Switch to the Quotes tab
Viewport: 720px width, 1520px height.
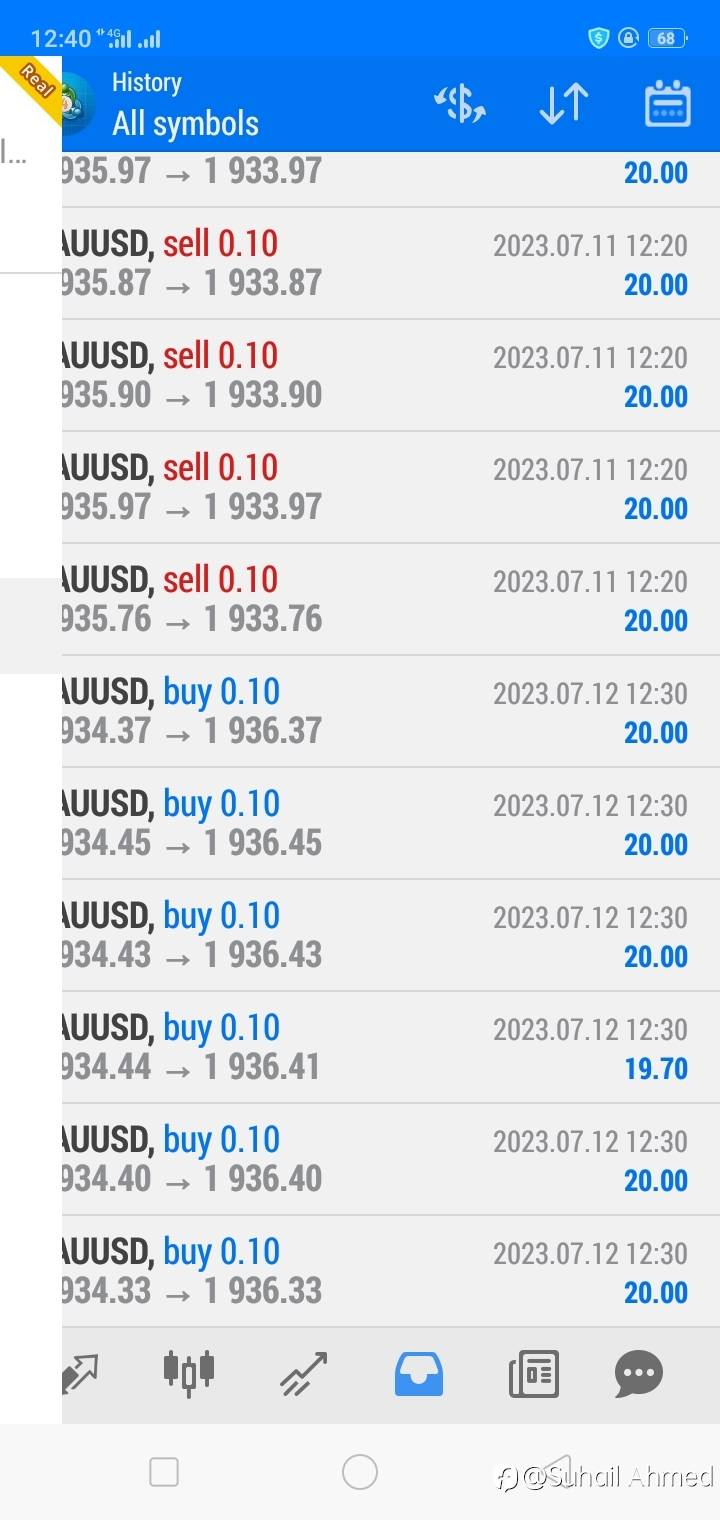78,1373
